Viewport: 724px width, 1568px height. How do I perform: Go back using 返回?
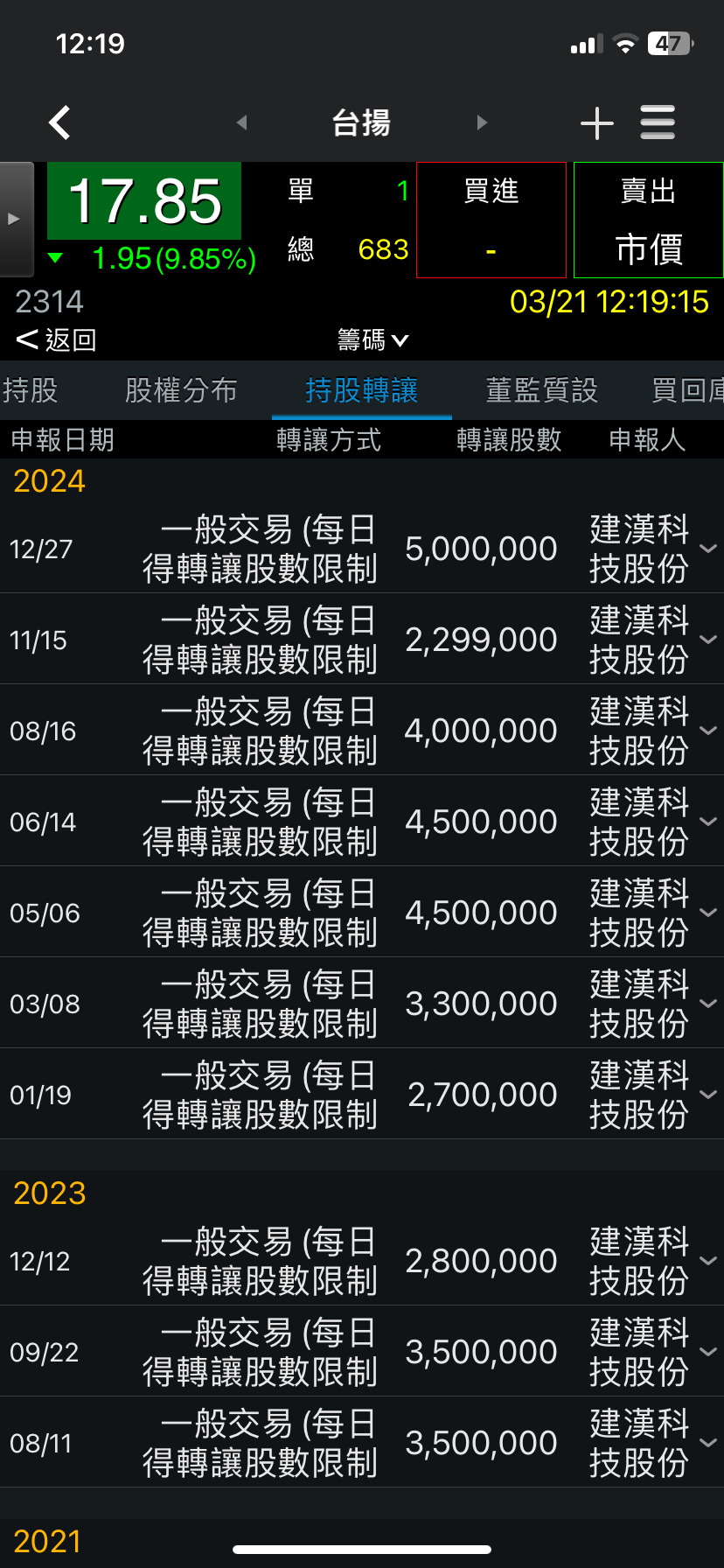click(57, 339)
